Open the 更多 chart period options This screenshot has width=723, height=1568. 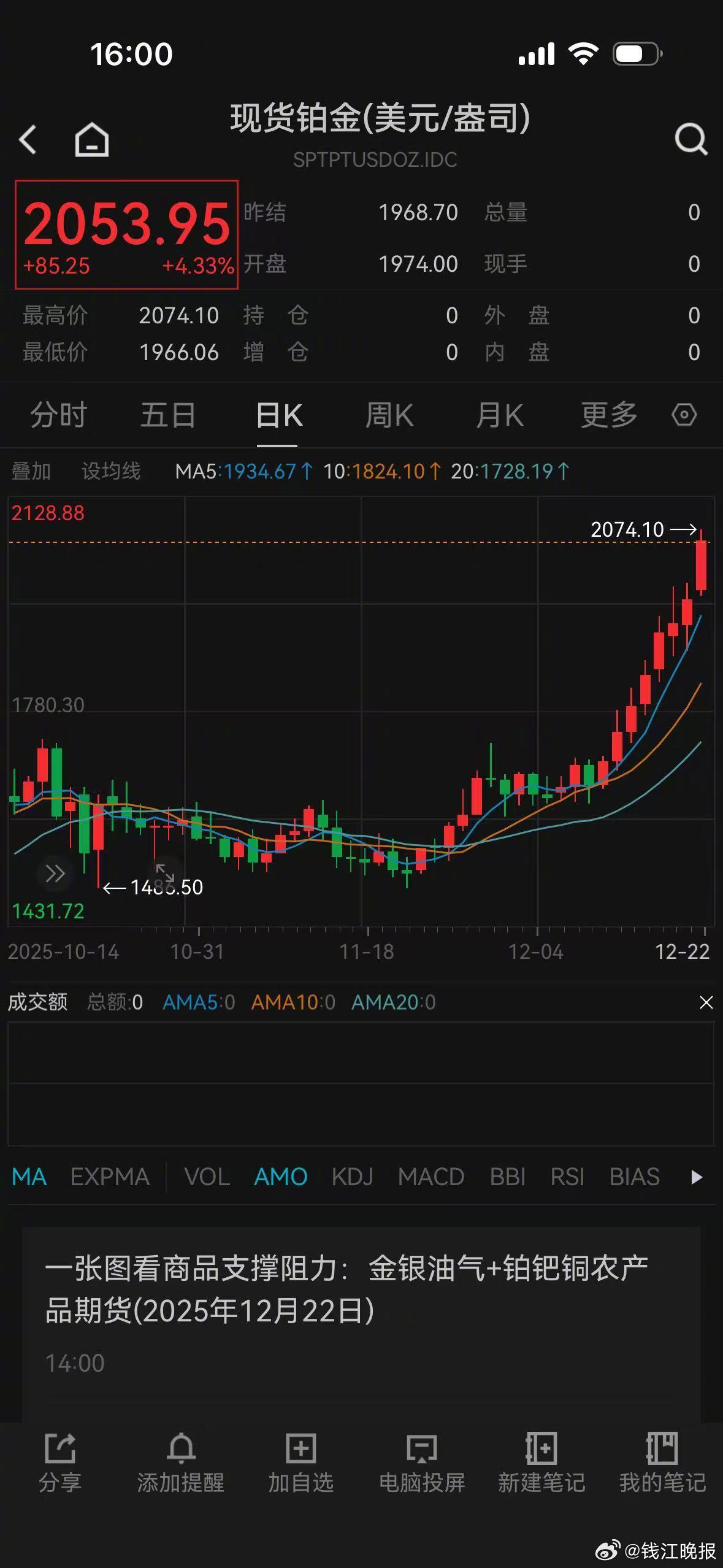[x=608, y=415]
